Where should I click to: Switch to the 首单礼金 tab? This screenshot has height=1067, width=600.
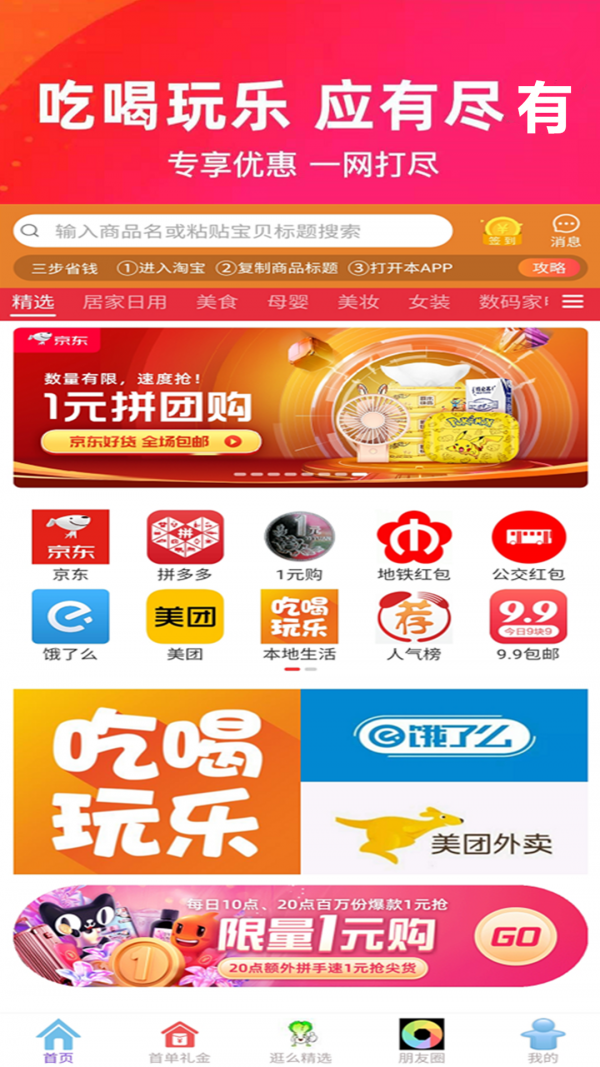pos(180,1041)
